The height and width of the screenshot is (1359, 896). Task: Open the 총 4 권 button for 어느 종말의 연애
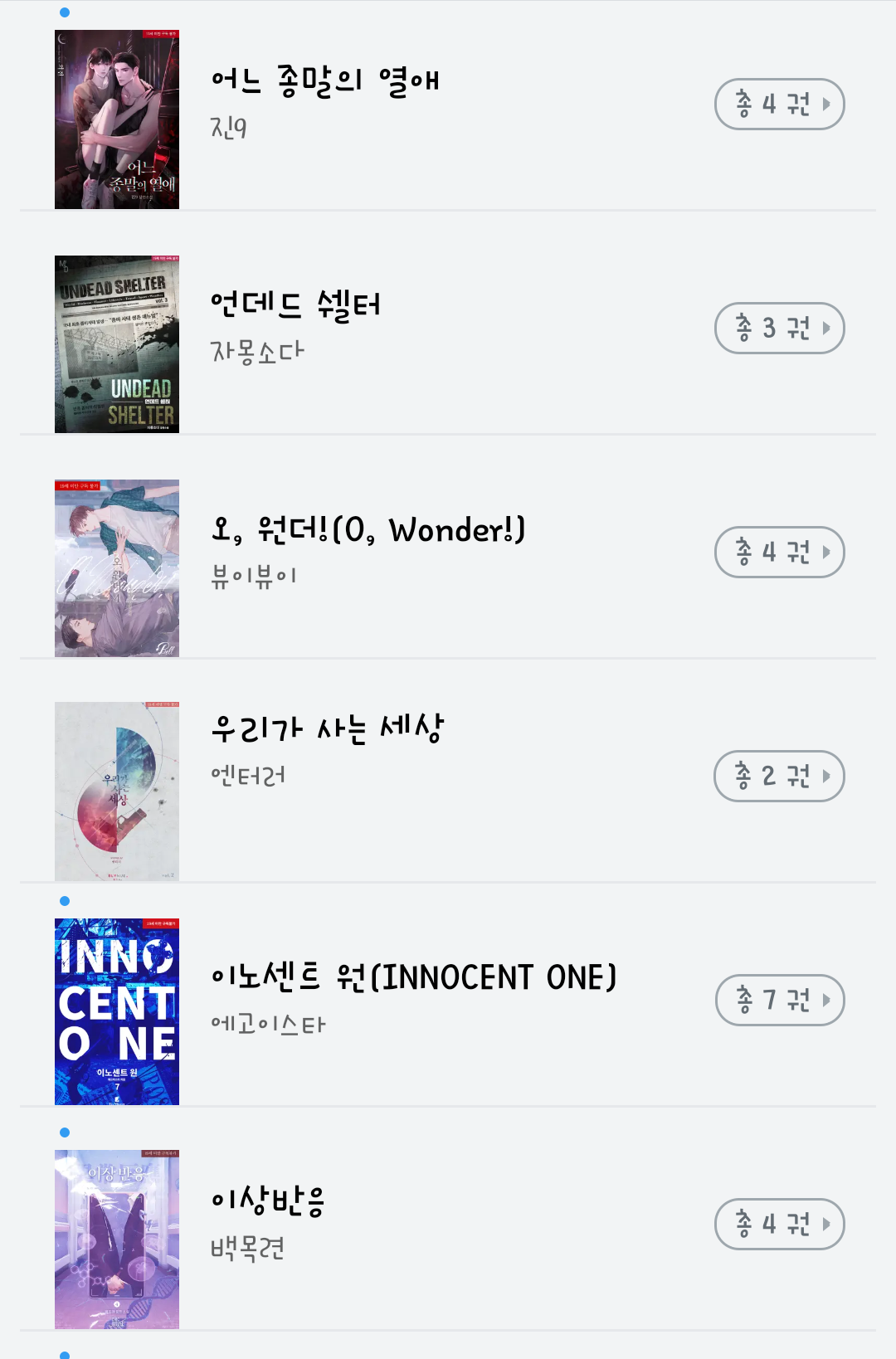tap(779, 105)
